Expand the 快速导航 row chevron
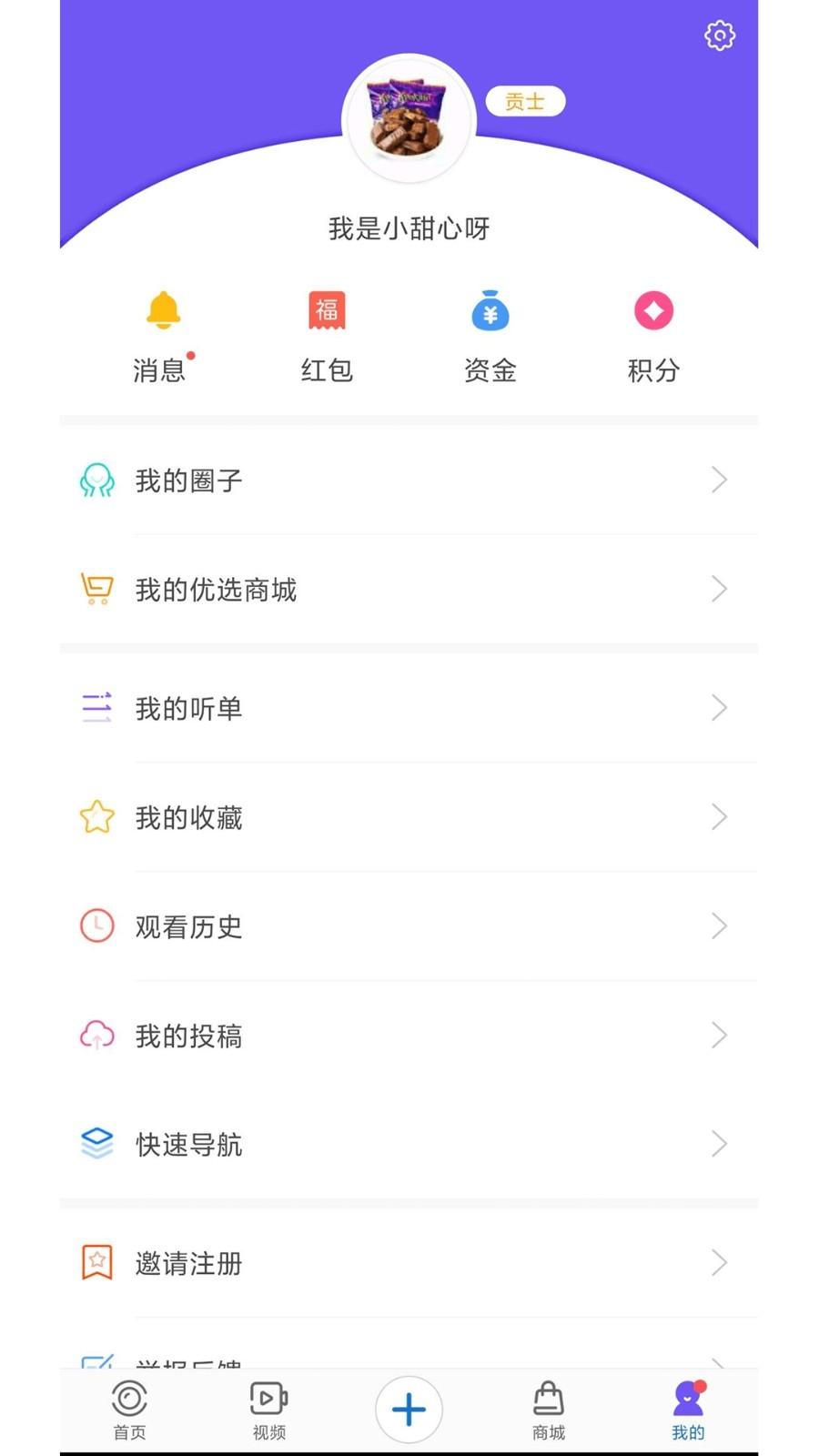The image size is (819, 1456). [x=719, y=1144]
